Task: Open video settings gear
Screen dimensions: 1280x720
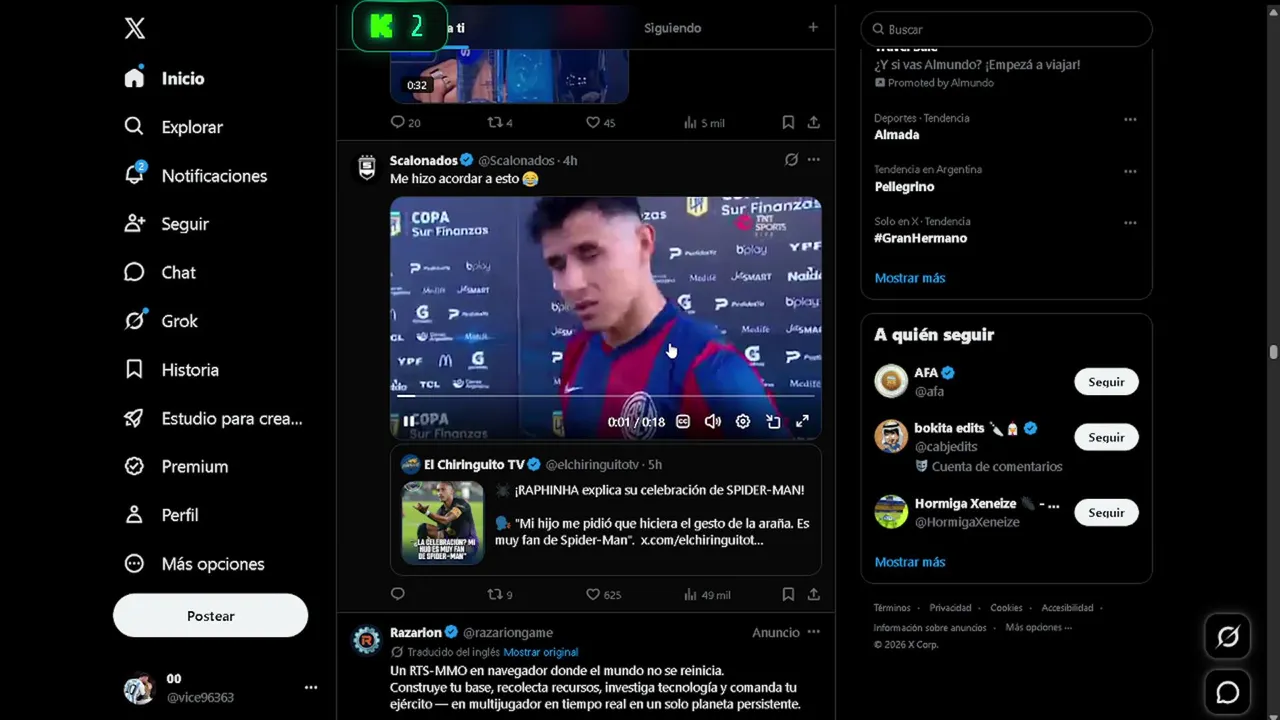Action: pos(743,422)
